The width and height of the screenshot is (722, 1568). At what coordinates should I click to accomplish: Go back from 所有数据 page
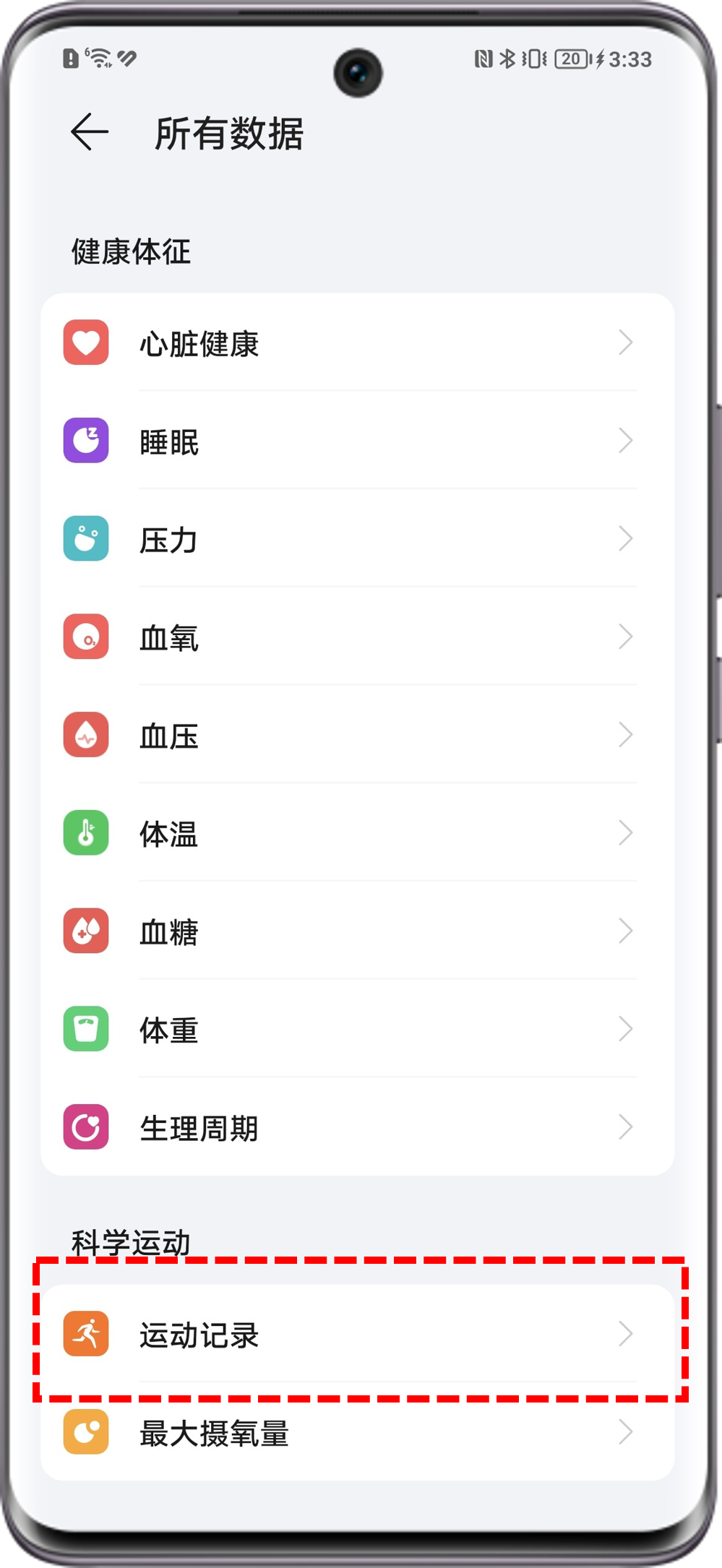point(90,132)
